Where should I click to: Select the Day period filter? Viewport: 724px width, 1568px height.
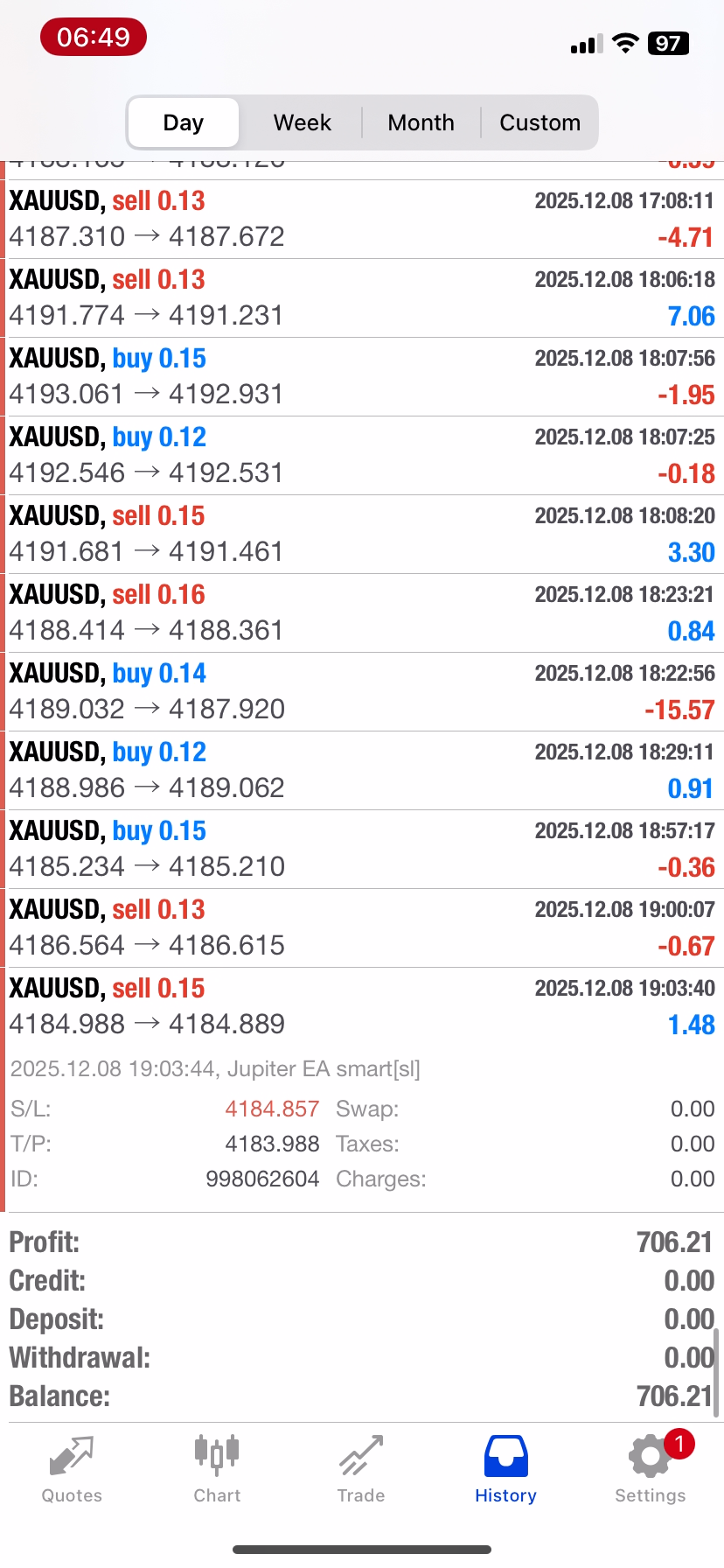point(183,122)
